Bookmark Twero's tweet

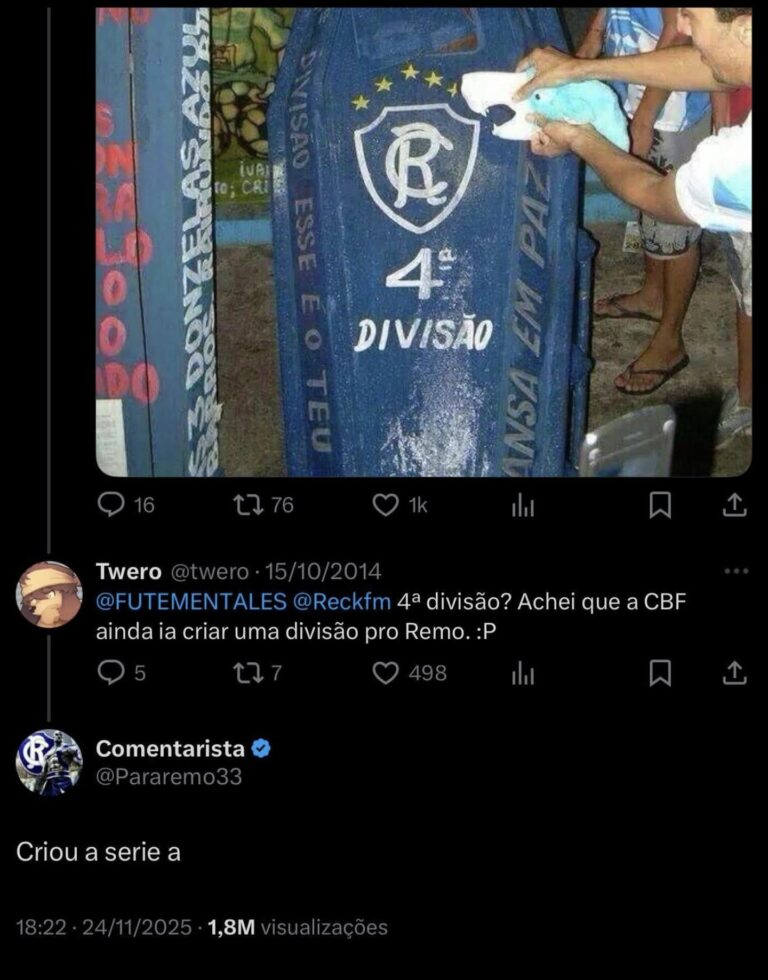[660, 674]
